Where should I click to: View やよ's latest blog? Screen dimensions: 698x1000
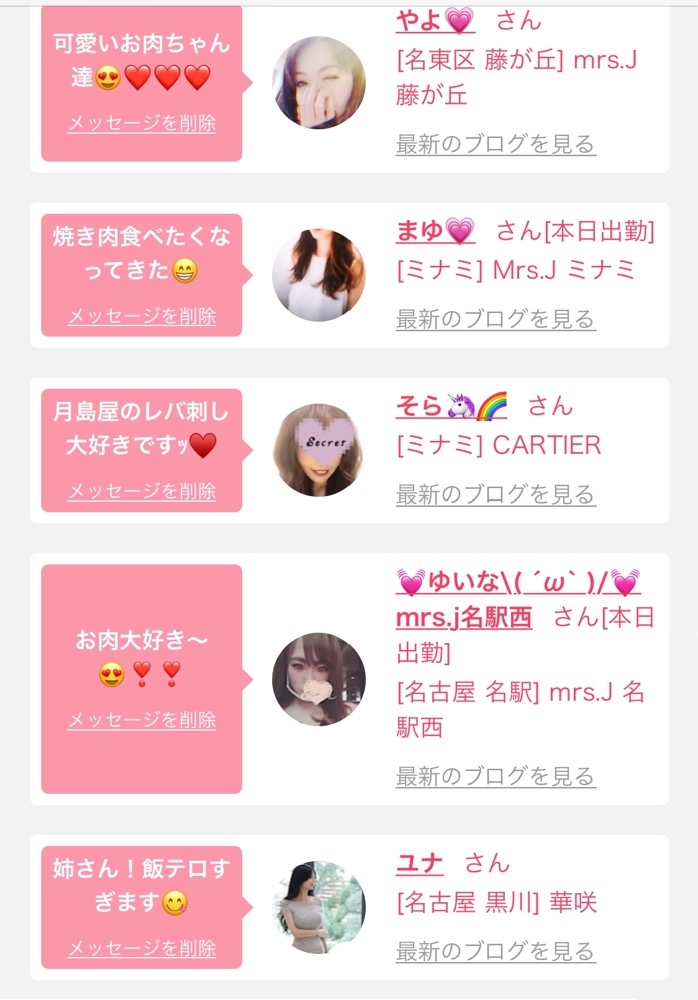coord(496,144)
